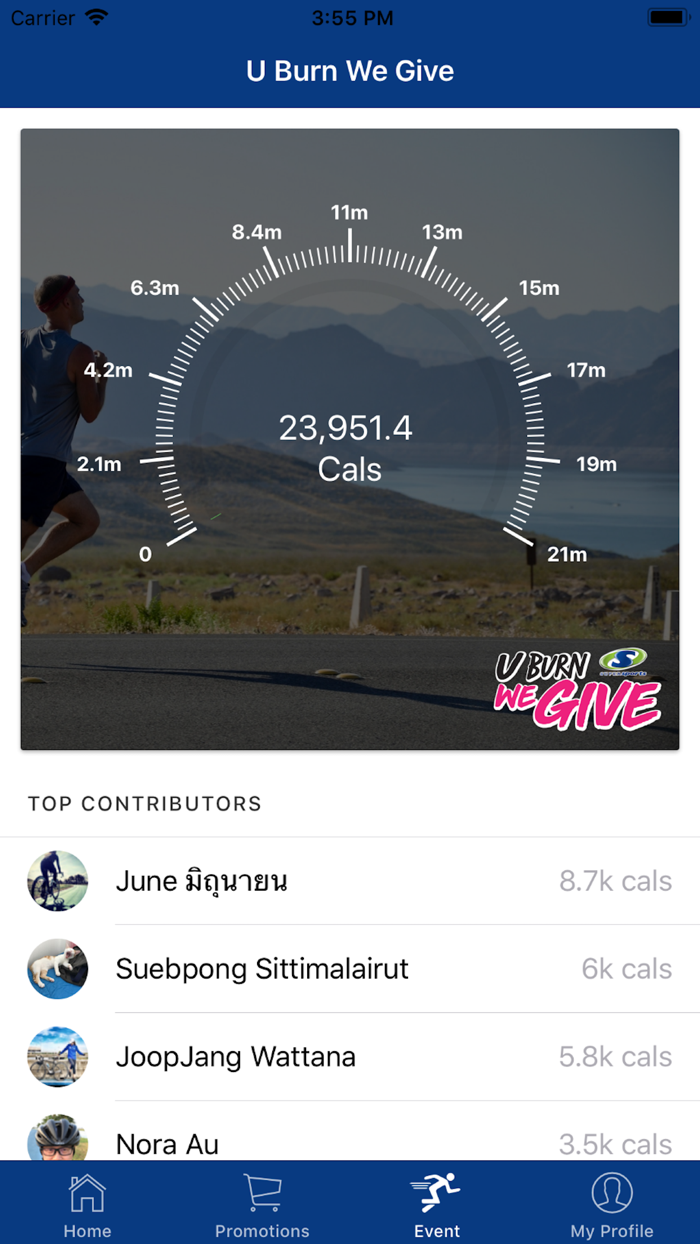View Suebpong Sittimalairut's contributor row
The width and height of the screenshot is (700, 1244).
point(350,969)
